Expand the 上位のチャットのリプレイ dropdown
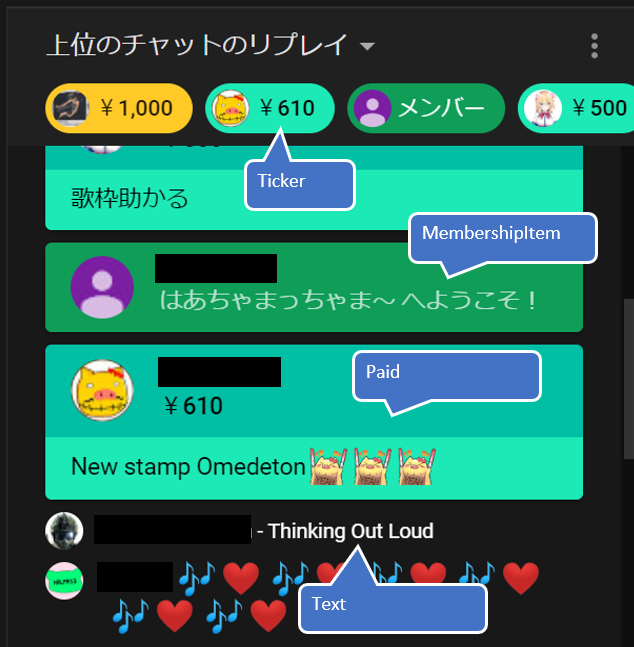The height and width of the screenshot is (647, 634). tap(367, 47)
